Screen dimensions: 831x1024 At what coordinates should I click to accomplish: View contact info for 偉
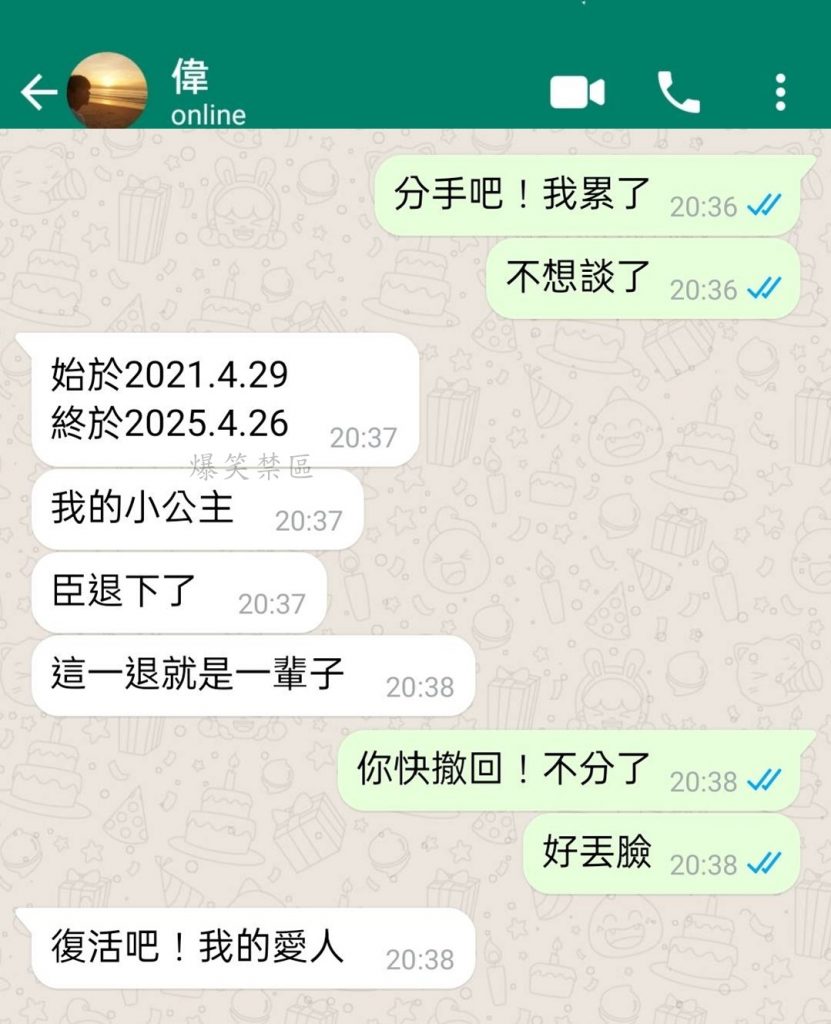[208, 94]
